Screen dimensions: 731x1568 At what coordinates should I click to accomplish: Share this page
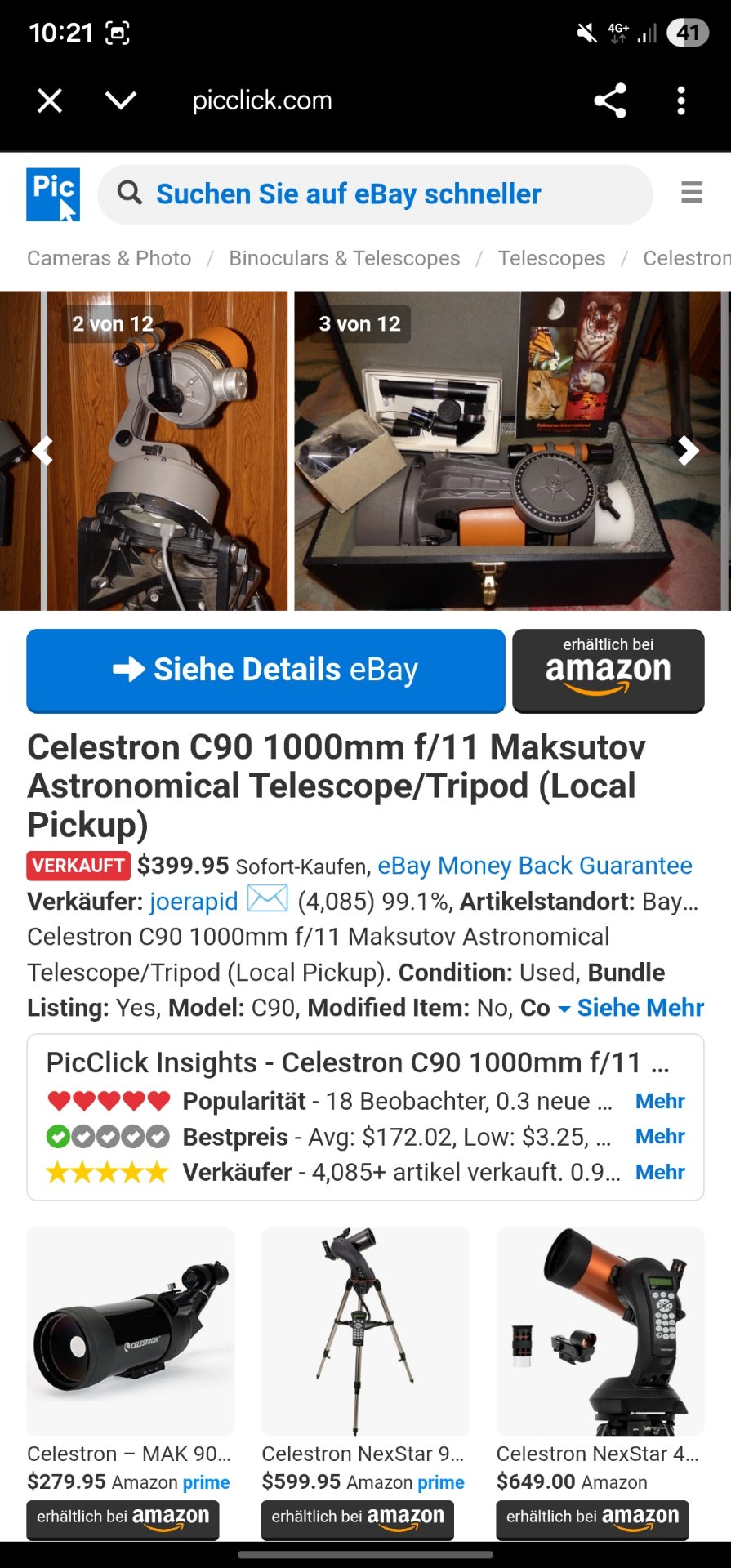coord(610,101)
